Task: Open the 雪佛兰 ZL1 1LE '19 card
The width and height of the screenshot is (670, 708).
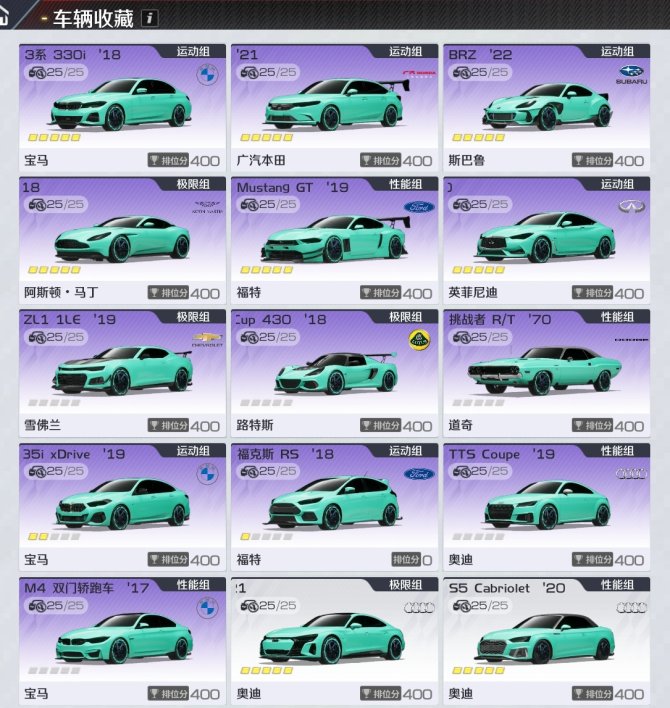Action: (x=121, y=371)
